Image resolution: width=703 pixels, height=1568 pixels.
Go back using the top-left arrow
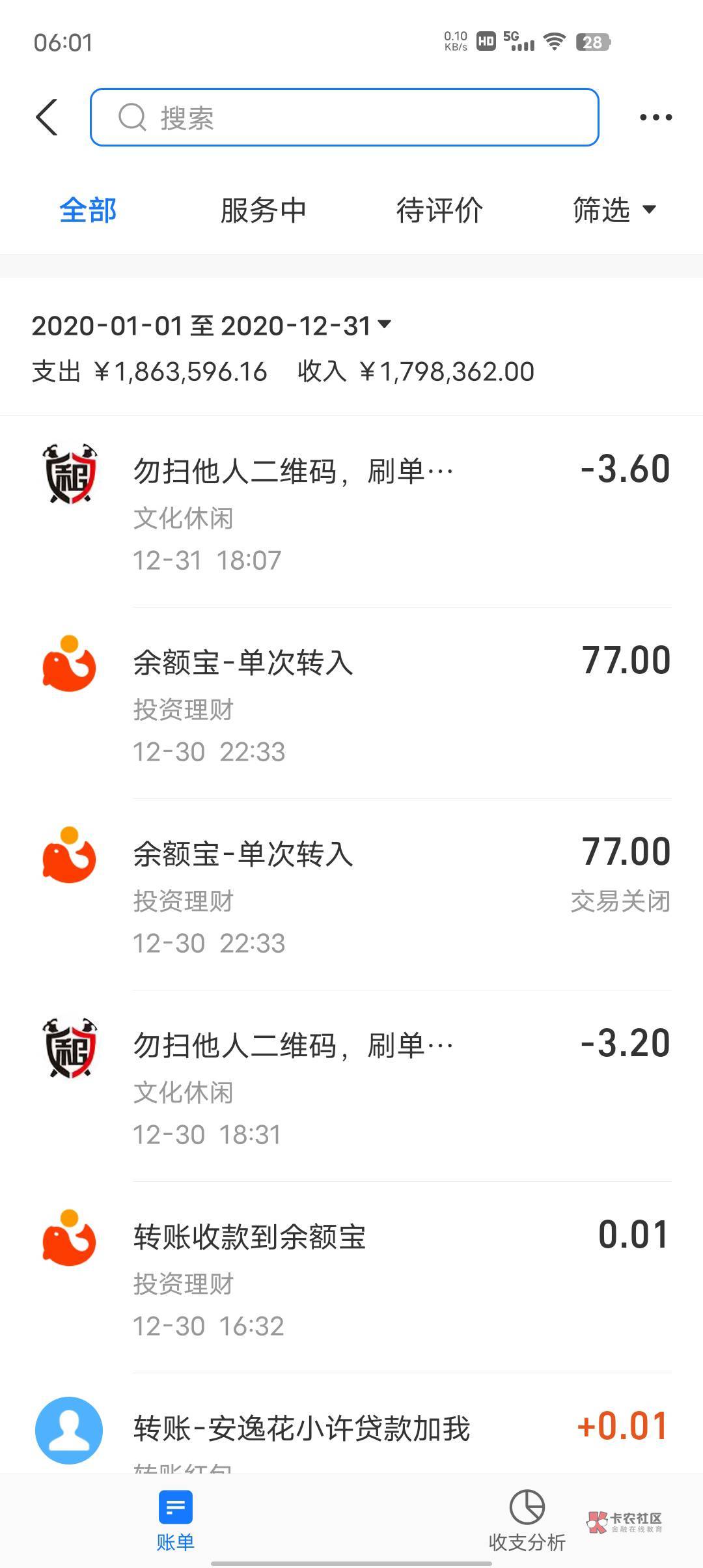point(47,117)
